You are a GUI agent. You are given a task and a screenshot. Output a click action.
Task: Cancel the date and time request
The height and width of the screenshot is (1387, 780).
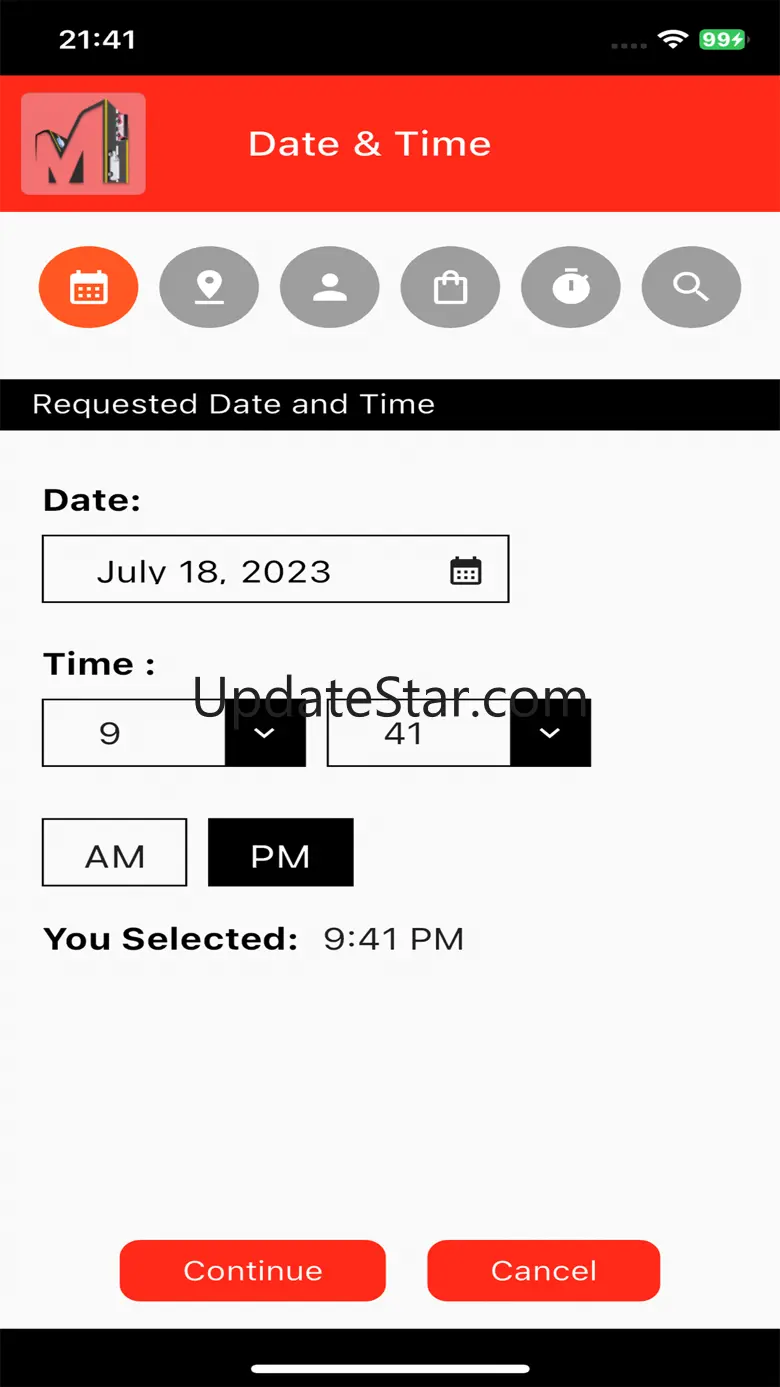(x=543, y=1270)
